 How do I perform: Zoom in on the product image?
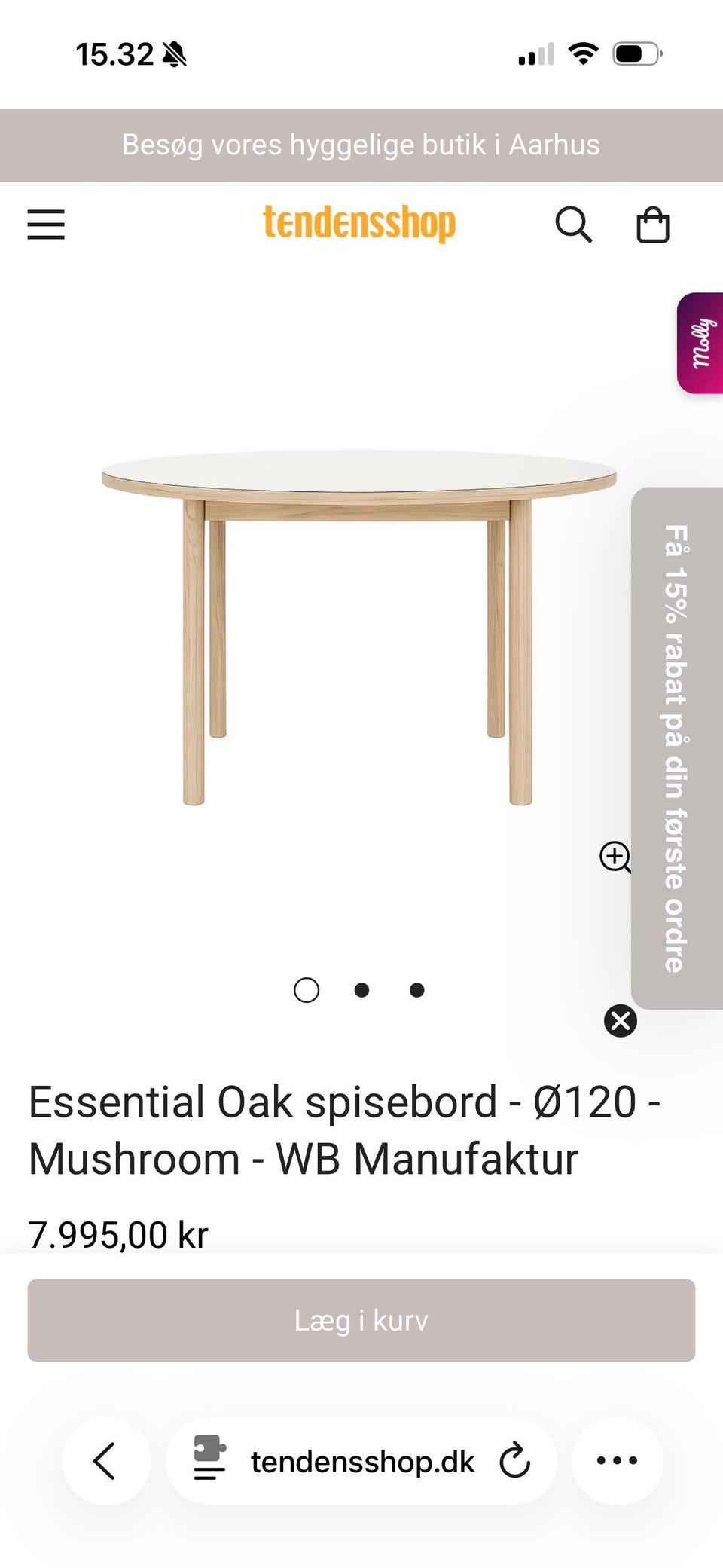point(615,857)
